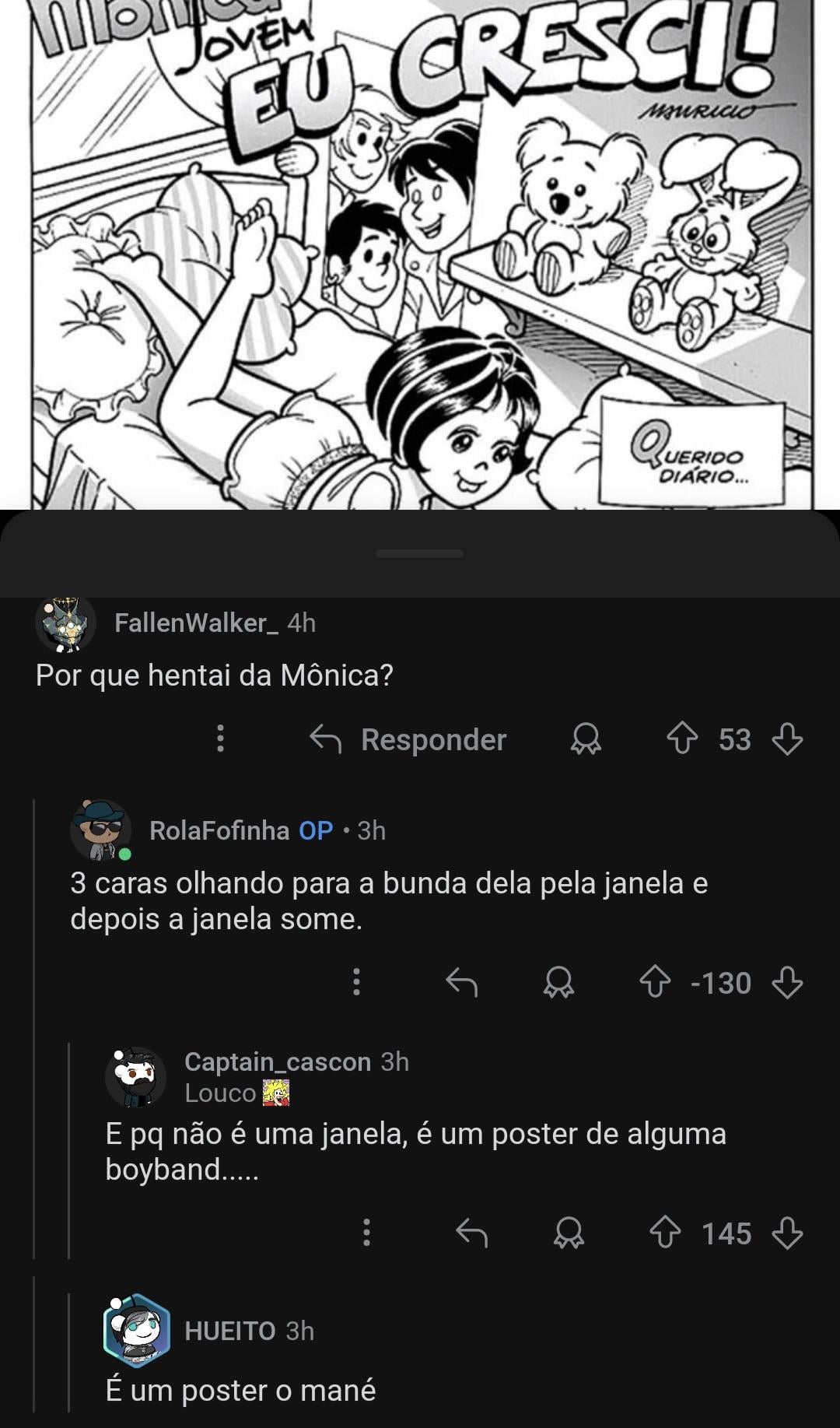Open FallenWalker_ avatar profile

65,623
